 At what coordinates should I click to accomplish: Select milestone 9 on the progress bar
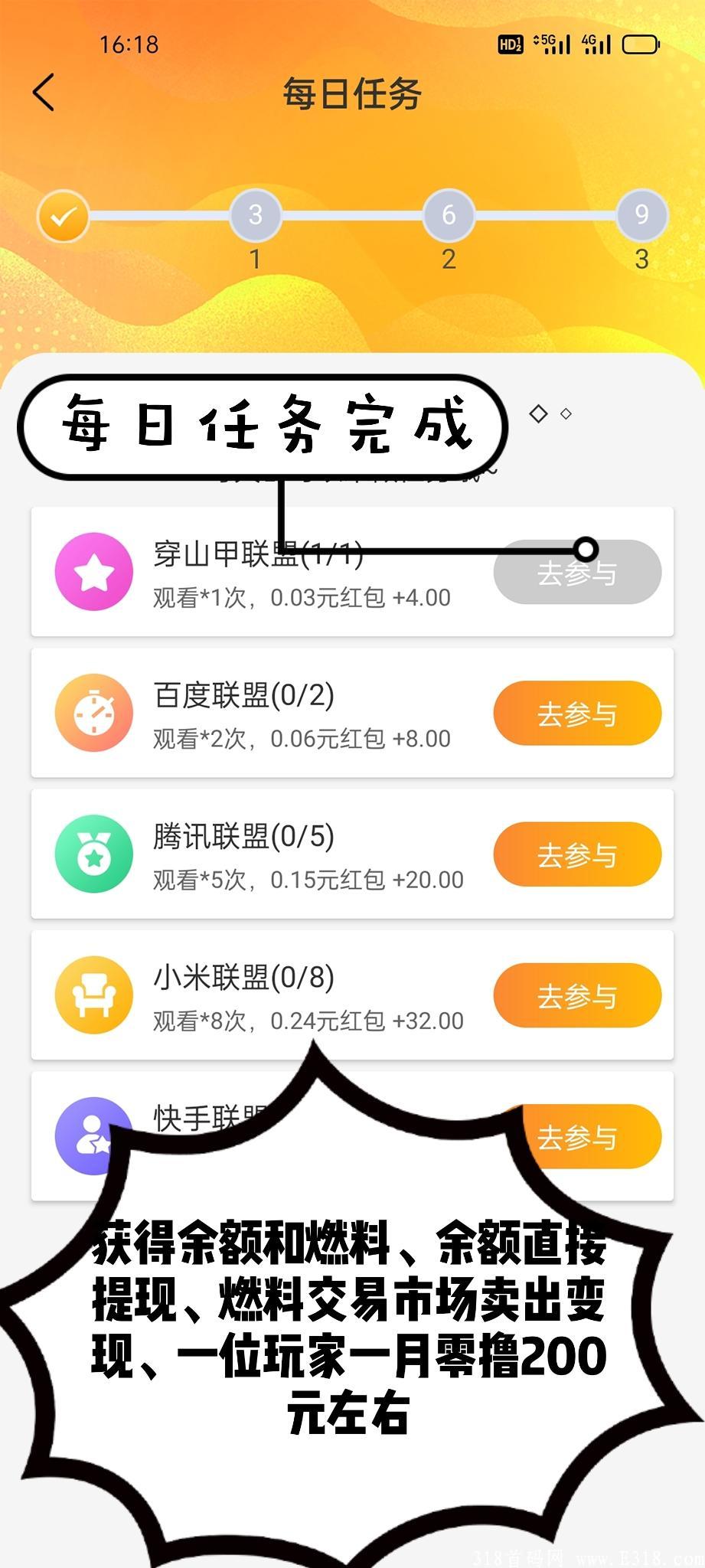(640, 216)
